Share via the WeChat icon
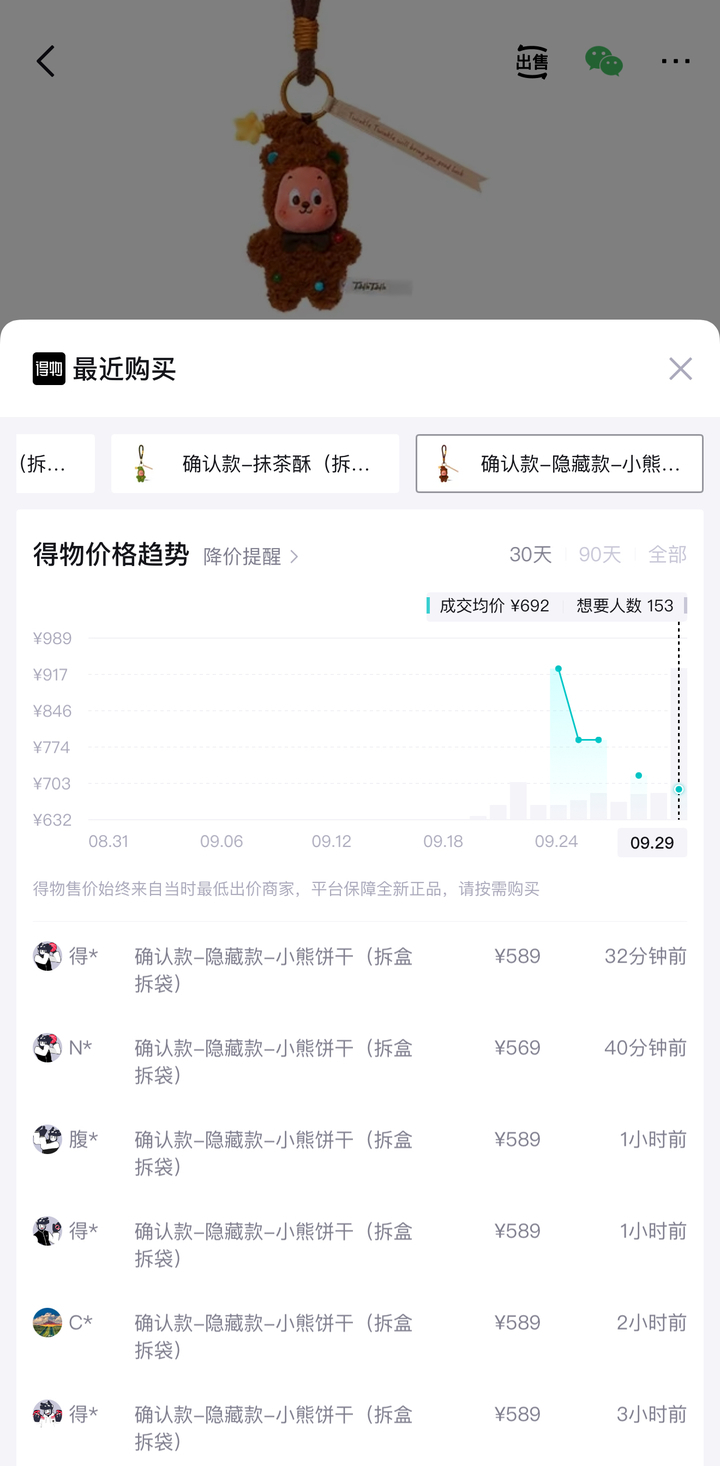This screenshot has height=1466, width=720. point(604,62)
